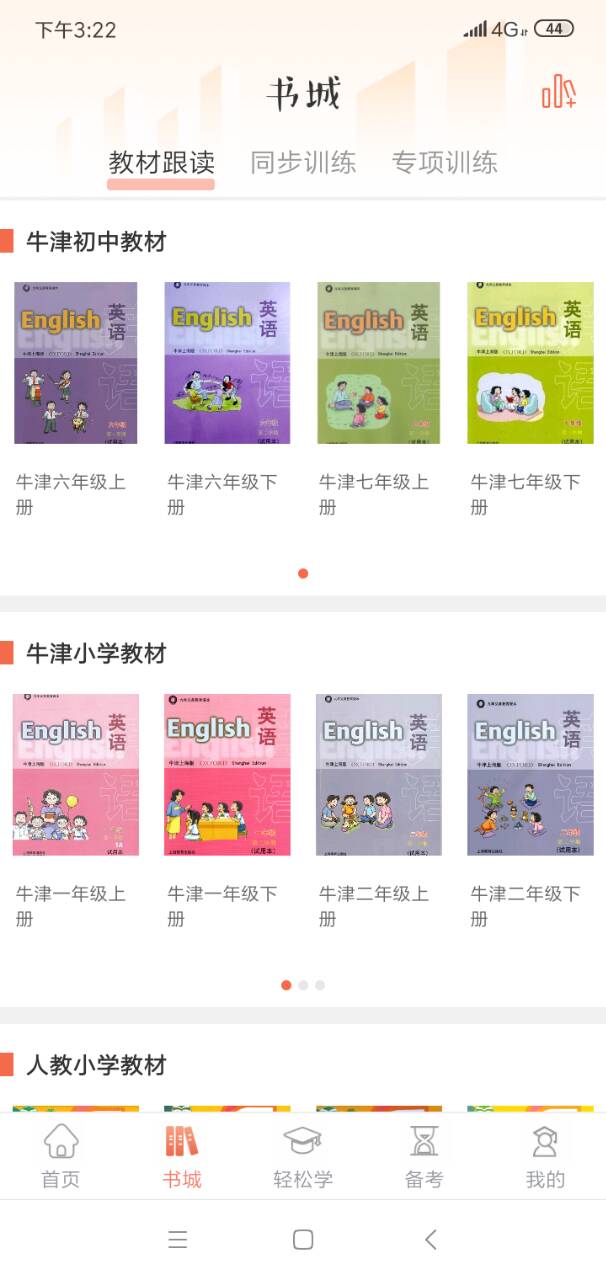Tap the 书城 bottom tab
This screenshot has width=606, height=1280.
pos(182,1156)
